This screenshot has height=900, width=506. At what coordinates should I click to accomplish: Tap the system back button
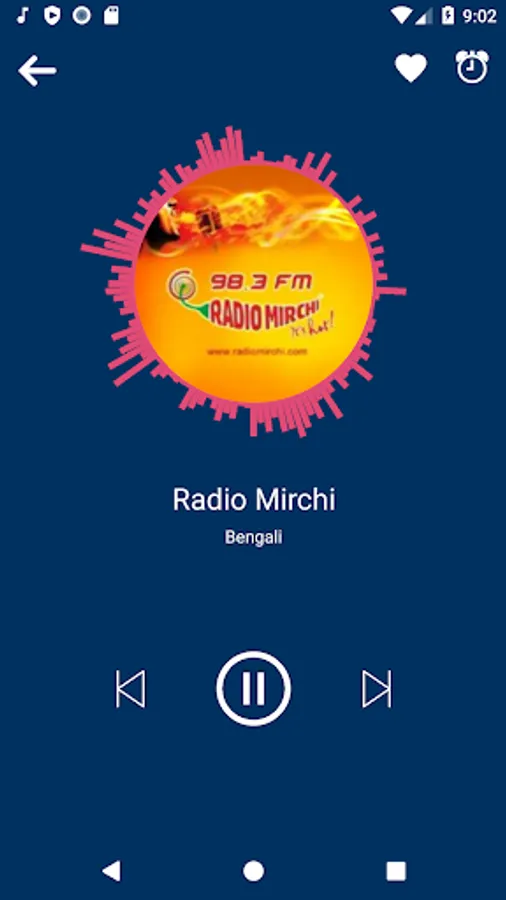(111, 870)
